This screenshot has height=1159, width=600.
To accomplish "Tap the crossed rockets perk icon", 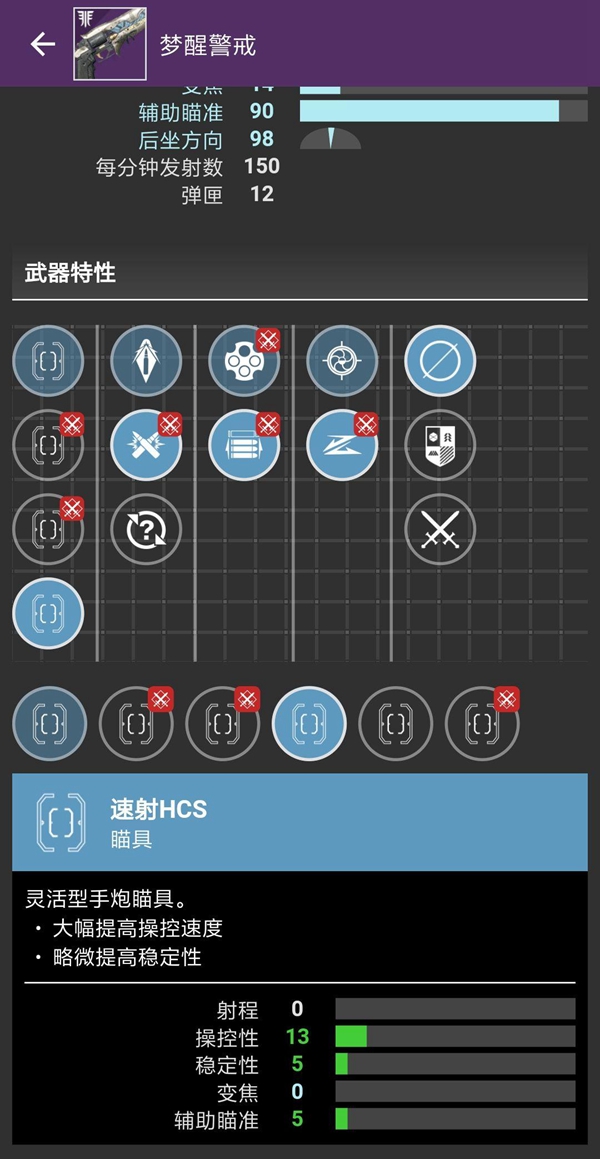I will pos(146,446).
